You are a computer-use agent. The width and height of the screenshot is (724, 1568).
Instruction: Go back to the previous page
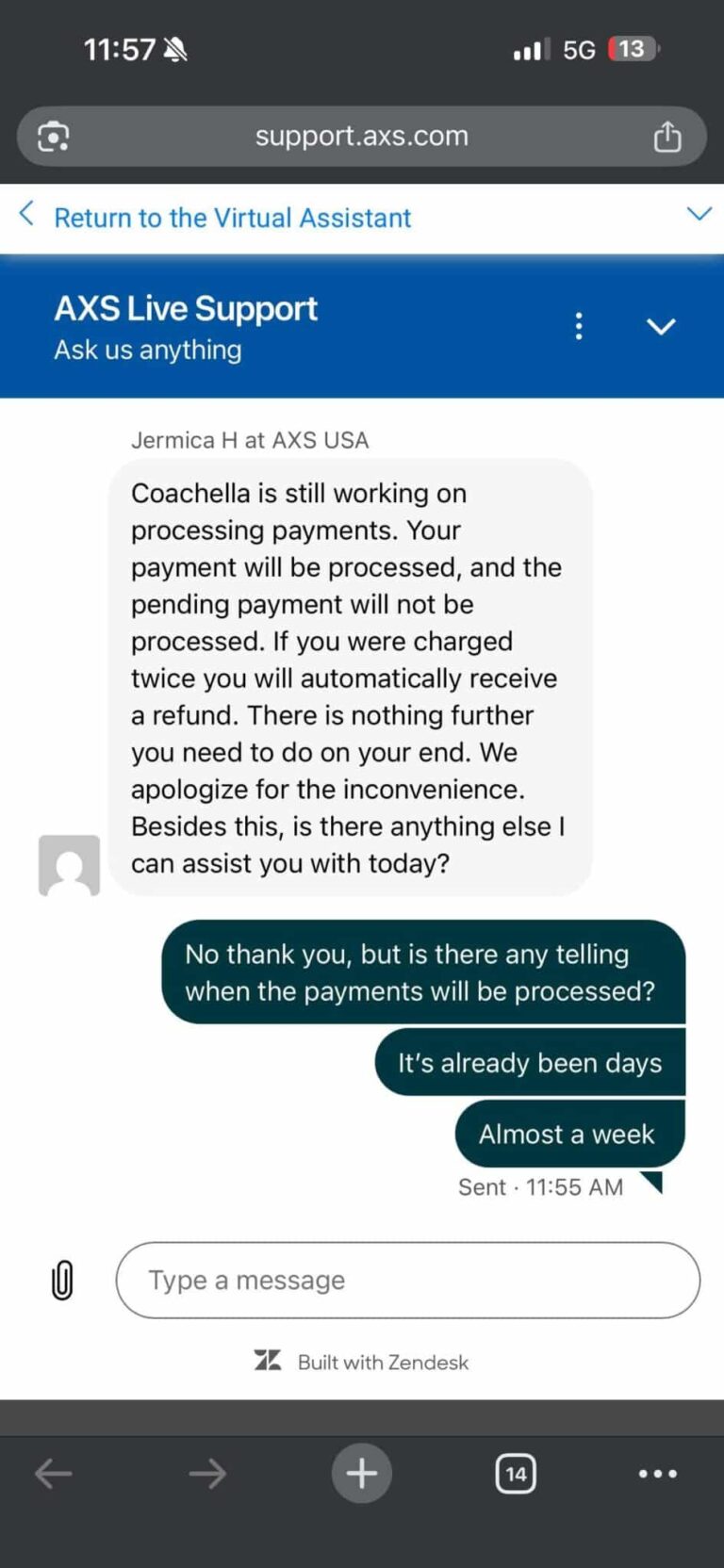pyautogui.click(x=54, y=1473)
